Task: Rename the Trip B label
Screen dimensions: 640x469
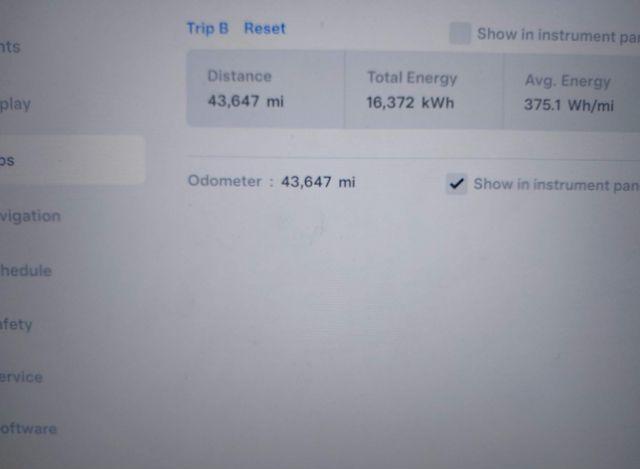Action: (207, 28)
